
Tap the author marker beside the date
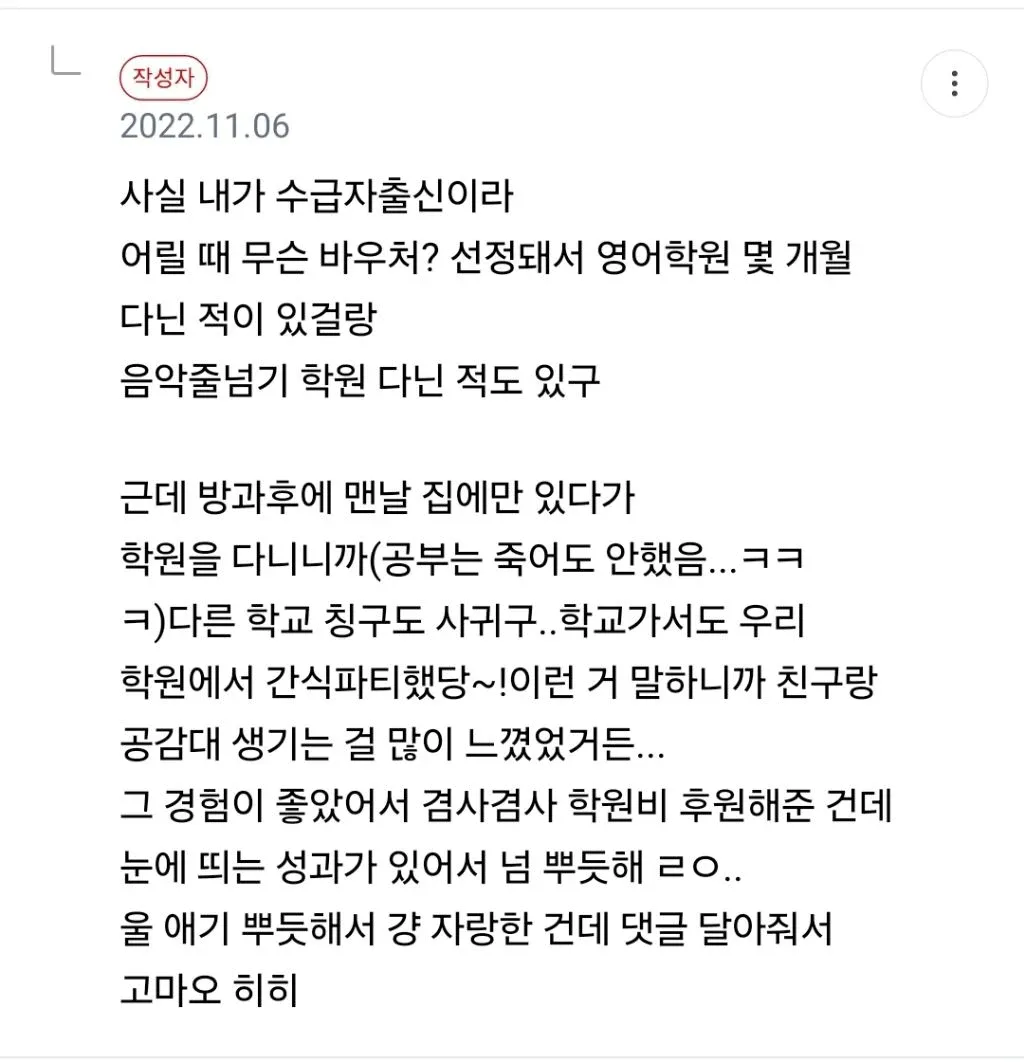click(x=163, y=77)
